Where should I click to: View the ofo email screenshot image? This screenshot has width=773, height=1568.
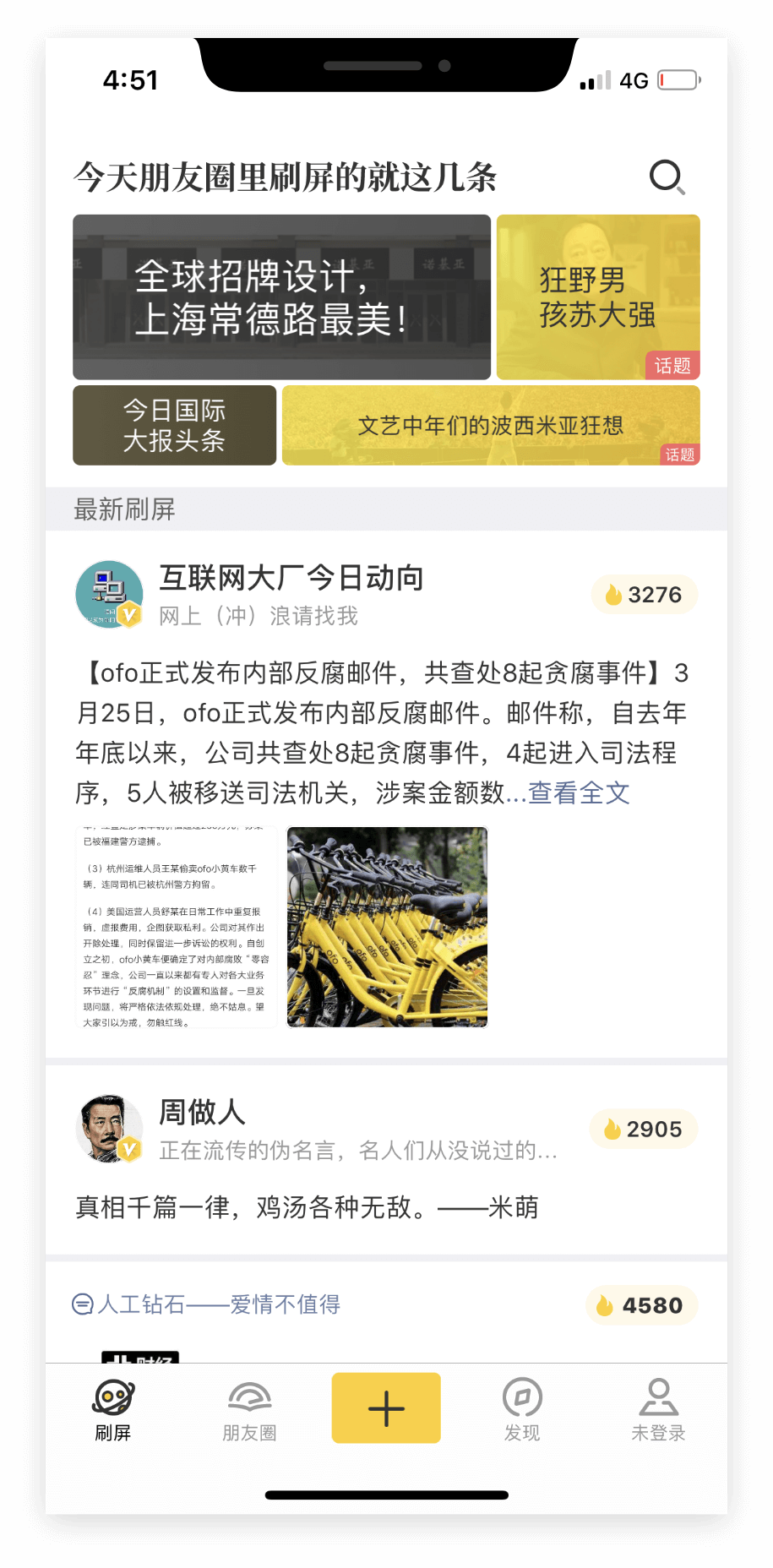tap(176, 927)
